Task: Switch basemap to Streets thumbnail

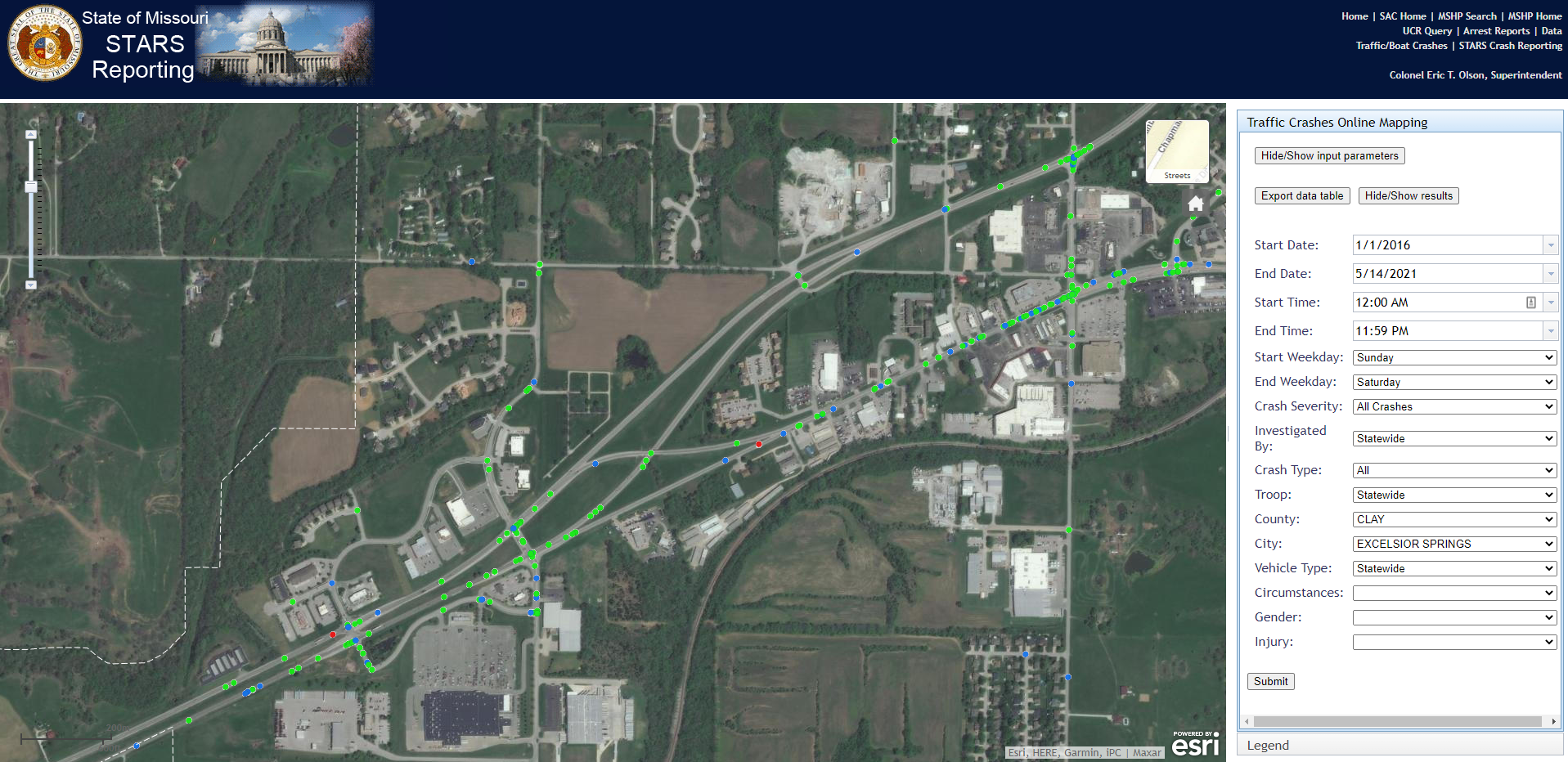Action: point(1177,151)
